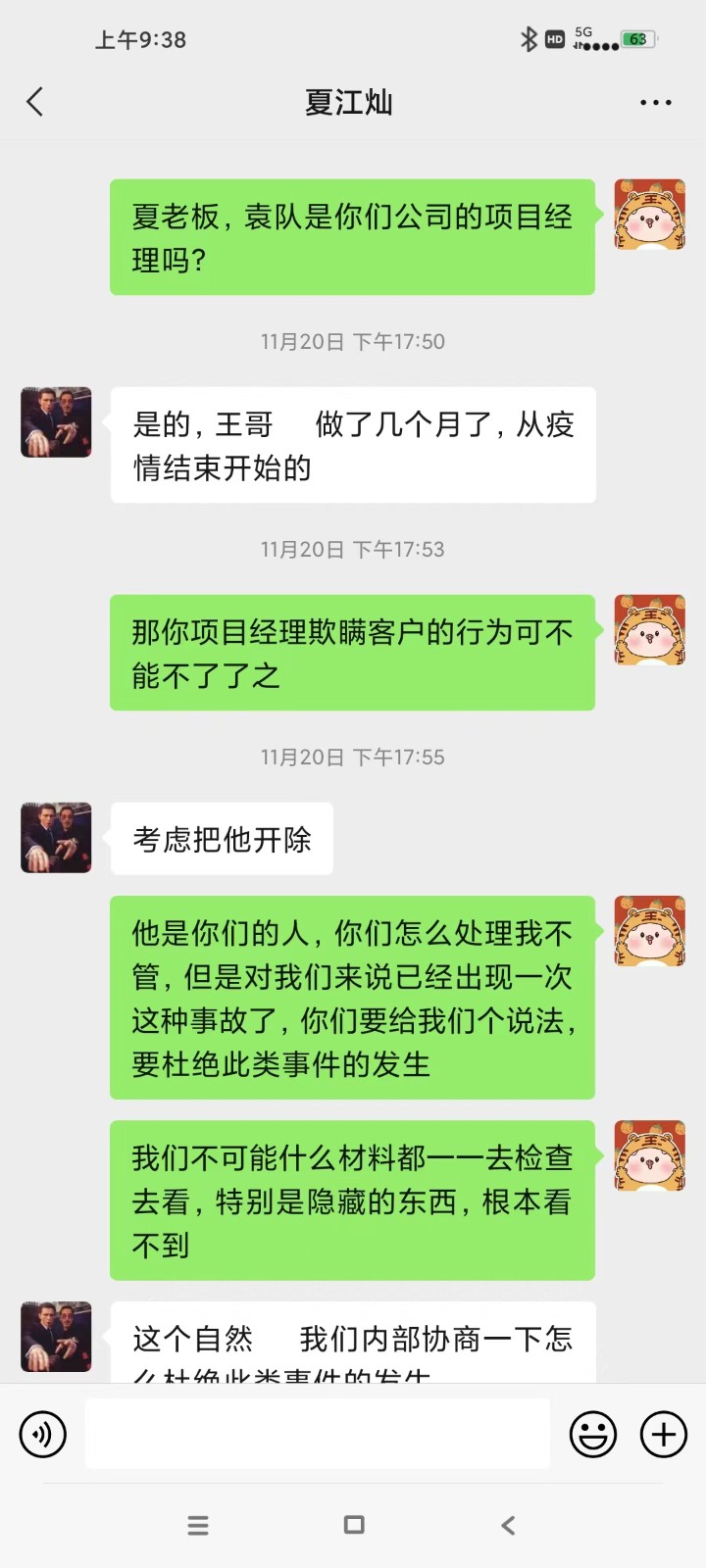Viewport: 706px width, 1568px height.
Task: Open the emoji sticker panel
Action: [x=593, y=1435]
